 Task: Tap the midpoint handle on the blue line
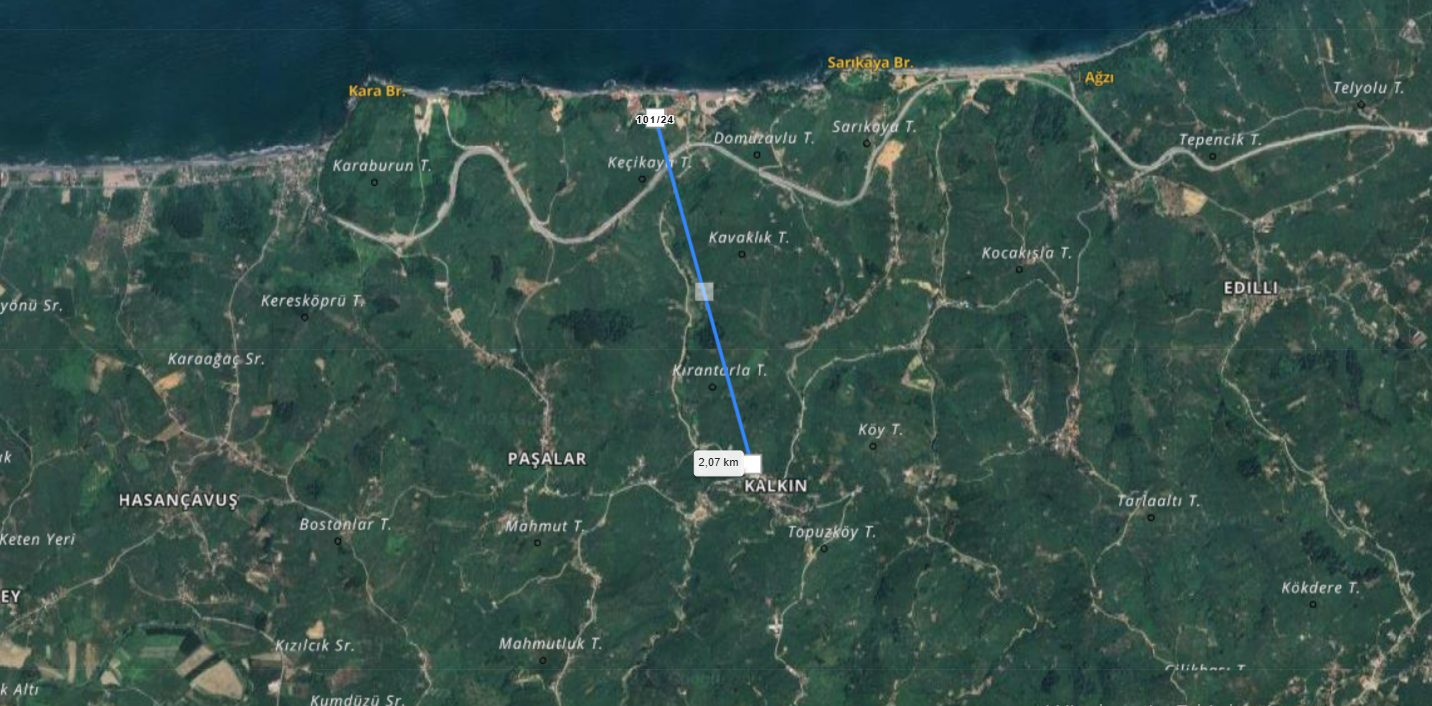(704, 291)
